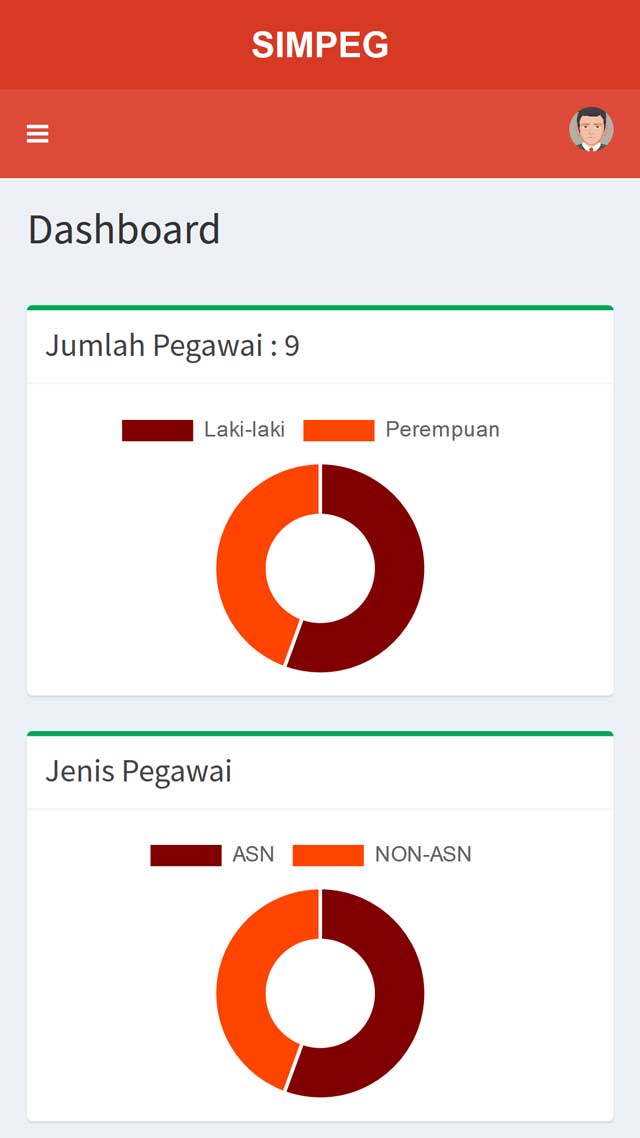Toggle Laki-laki legend in Jumlah Pegawai chart
Viewport: 640px width, 1138px height.
pyautogui.click(x=204, y=430)
